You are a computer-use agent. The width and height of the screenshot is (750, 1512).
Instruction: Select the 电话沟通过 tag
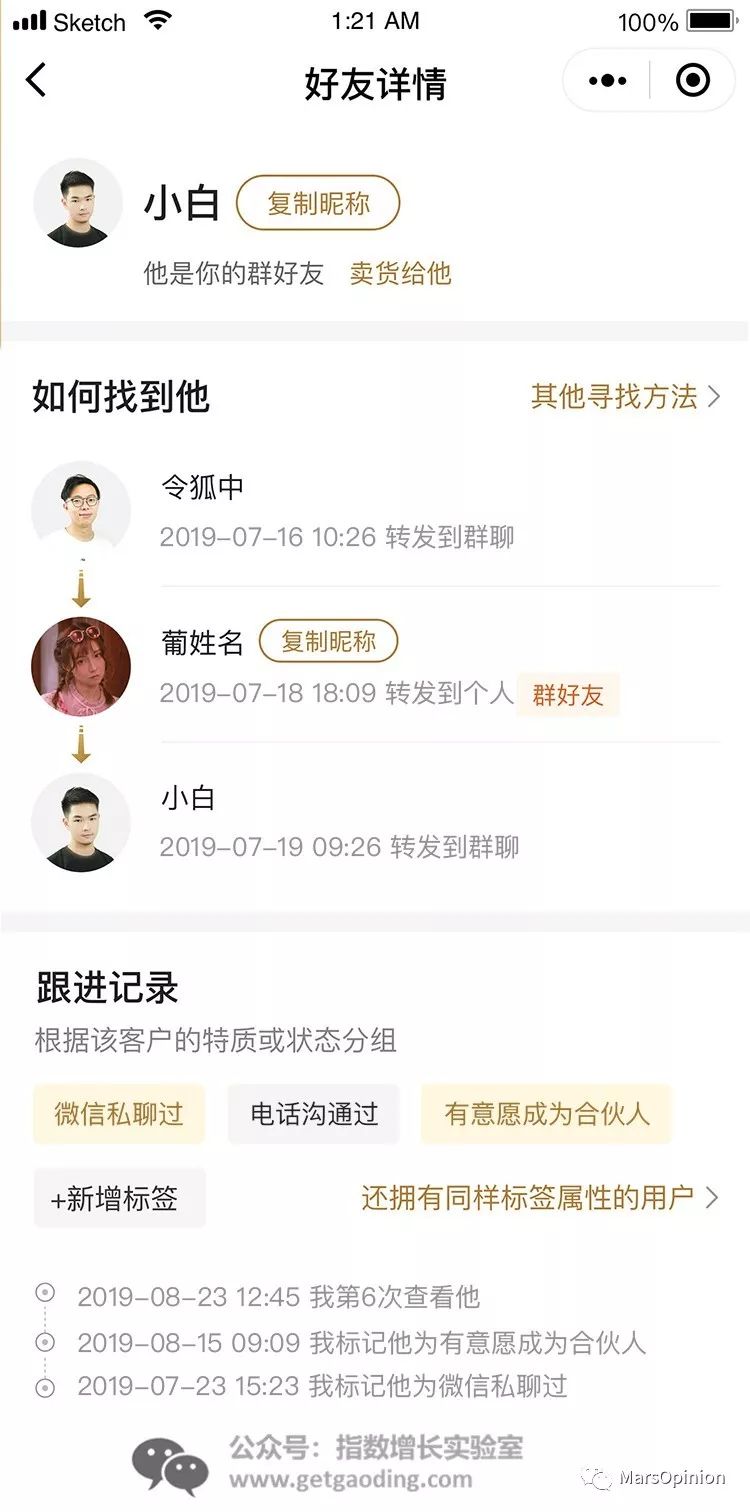point(314,1114)
